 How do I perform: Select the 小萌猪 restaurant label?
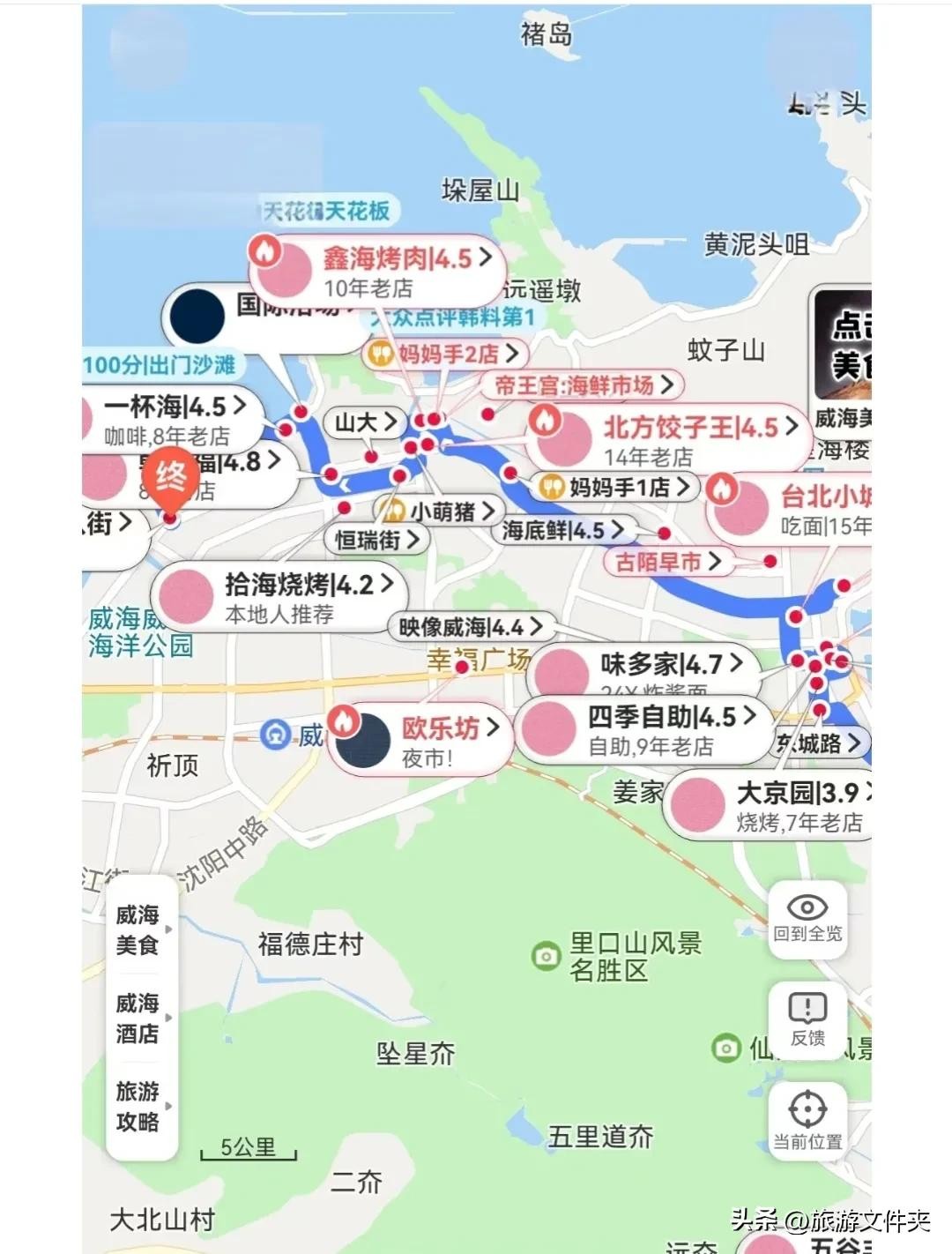pyautogui.click(x=441, y=511)
